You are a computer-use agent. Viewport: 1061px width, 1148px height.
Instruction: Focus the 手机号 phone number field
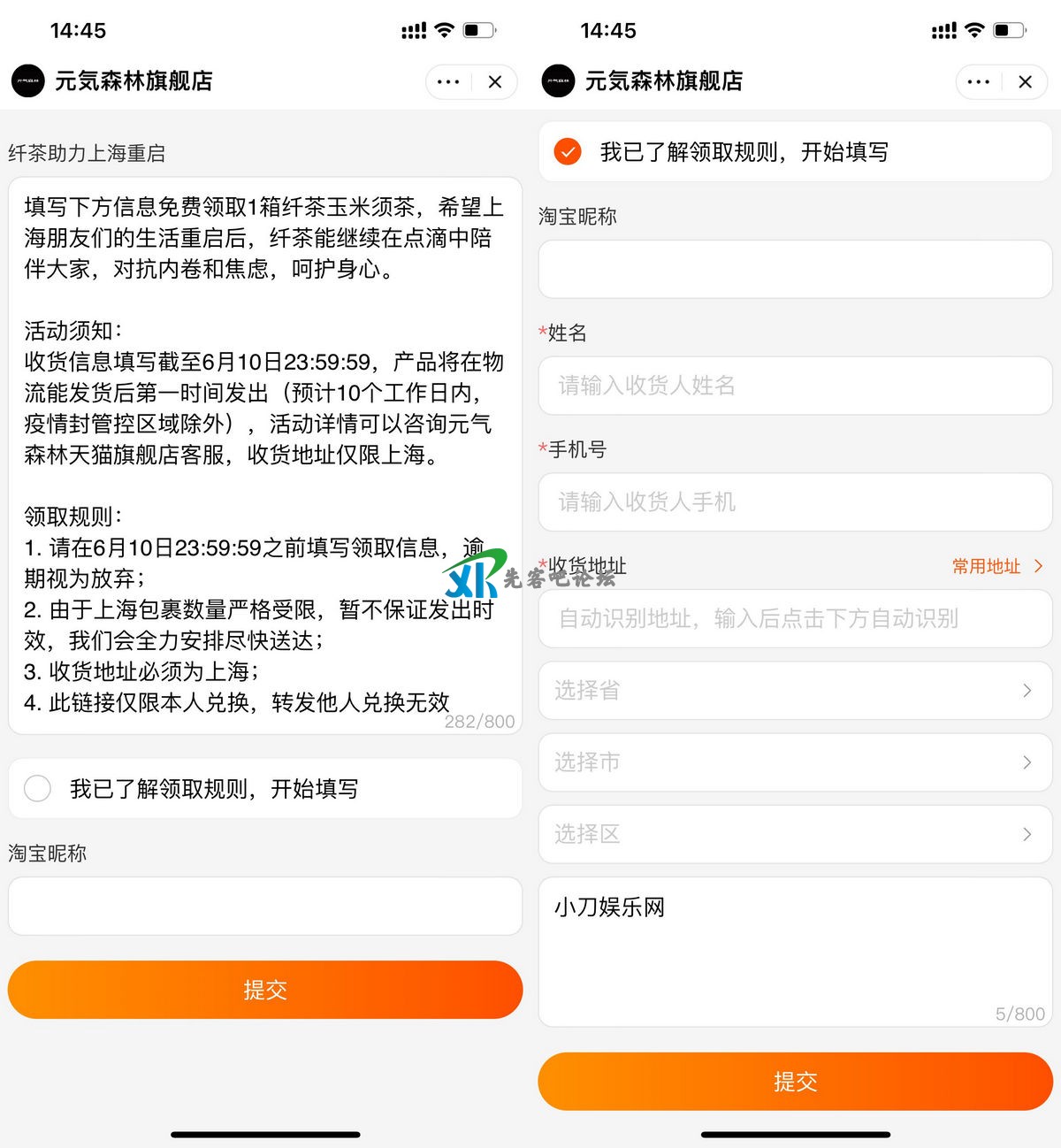[795, 502]
